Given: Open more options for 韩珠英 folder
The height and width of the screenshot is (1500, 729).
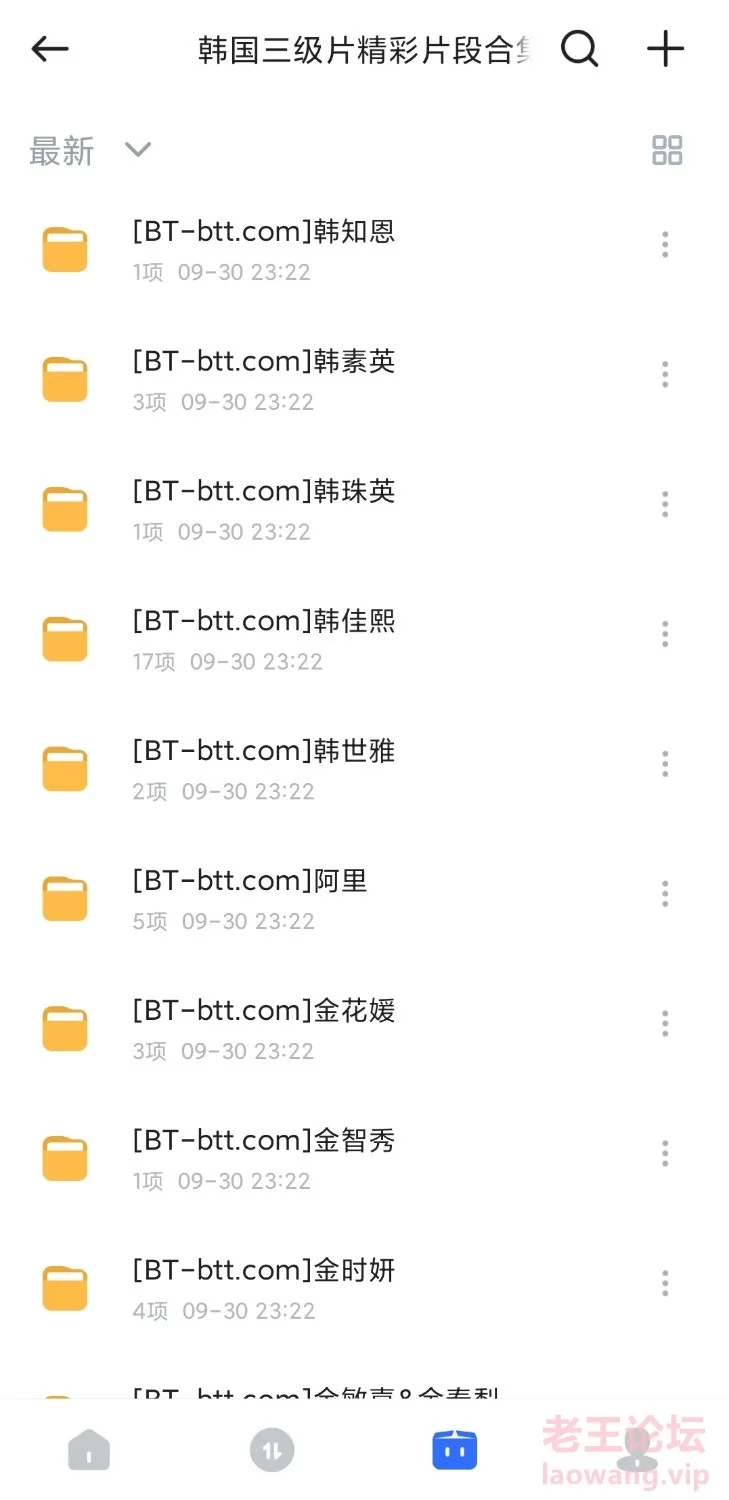Looking at the screenshot, I should tap(665, 504).
